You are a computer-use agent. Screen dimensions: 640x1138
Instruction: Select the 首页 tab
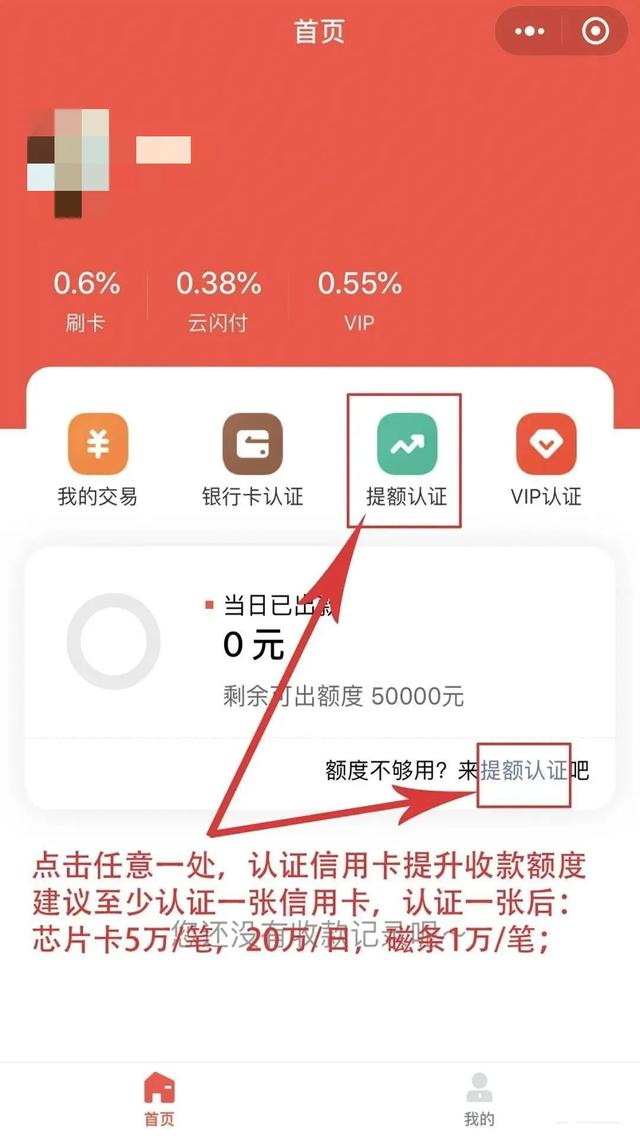[x=159, y=1098]
